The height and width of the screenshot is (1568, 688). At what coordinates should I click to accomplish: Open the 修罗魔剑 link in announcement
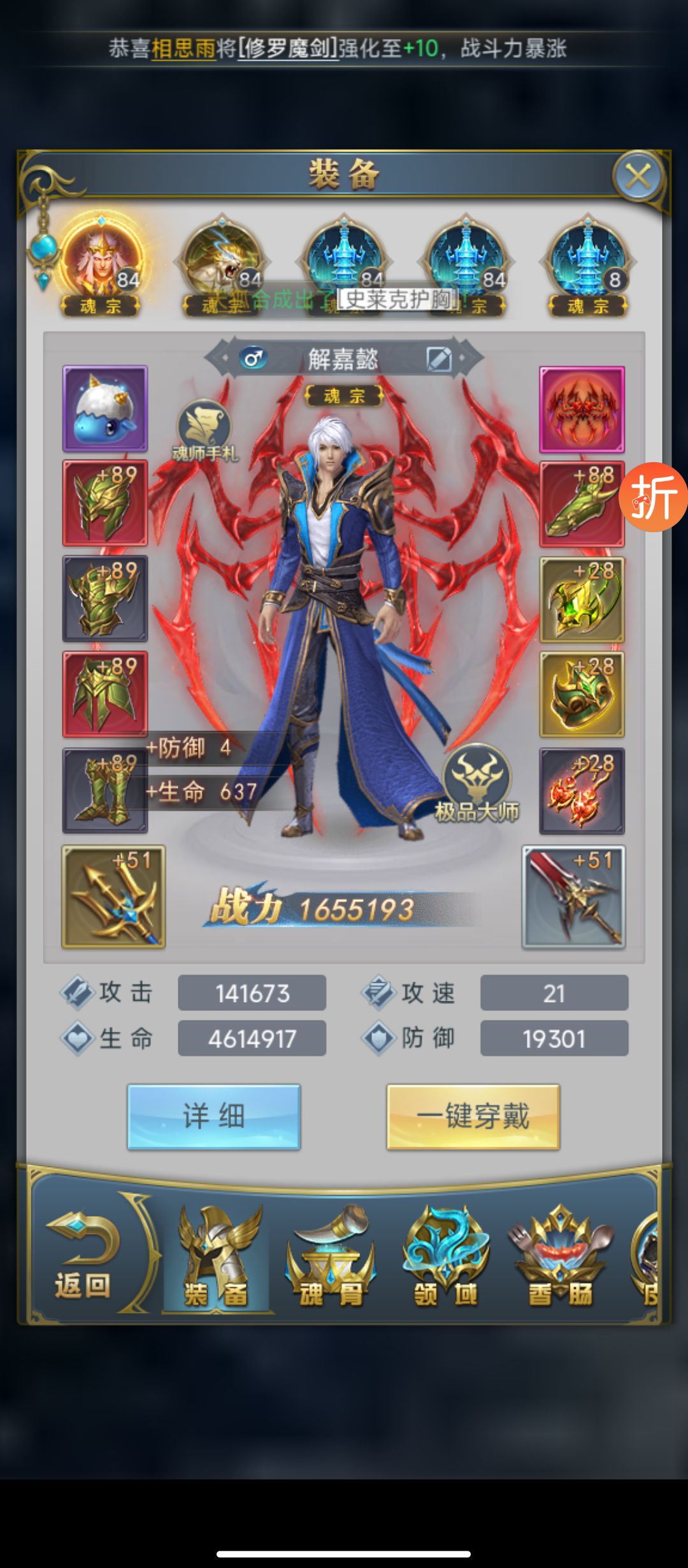[287, 48]
